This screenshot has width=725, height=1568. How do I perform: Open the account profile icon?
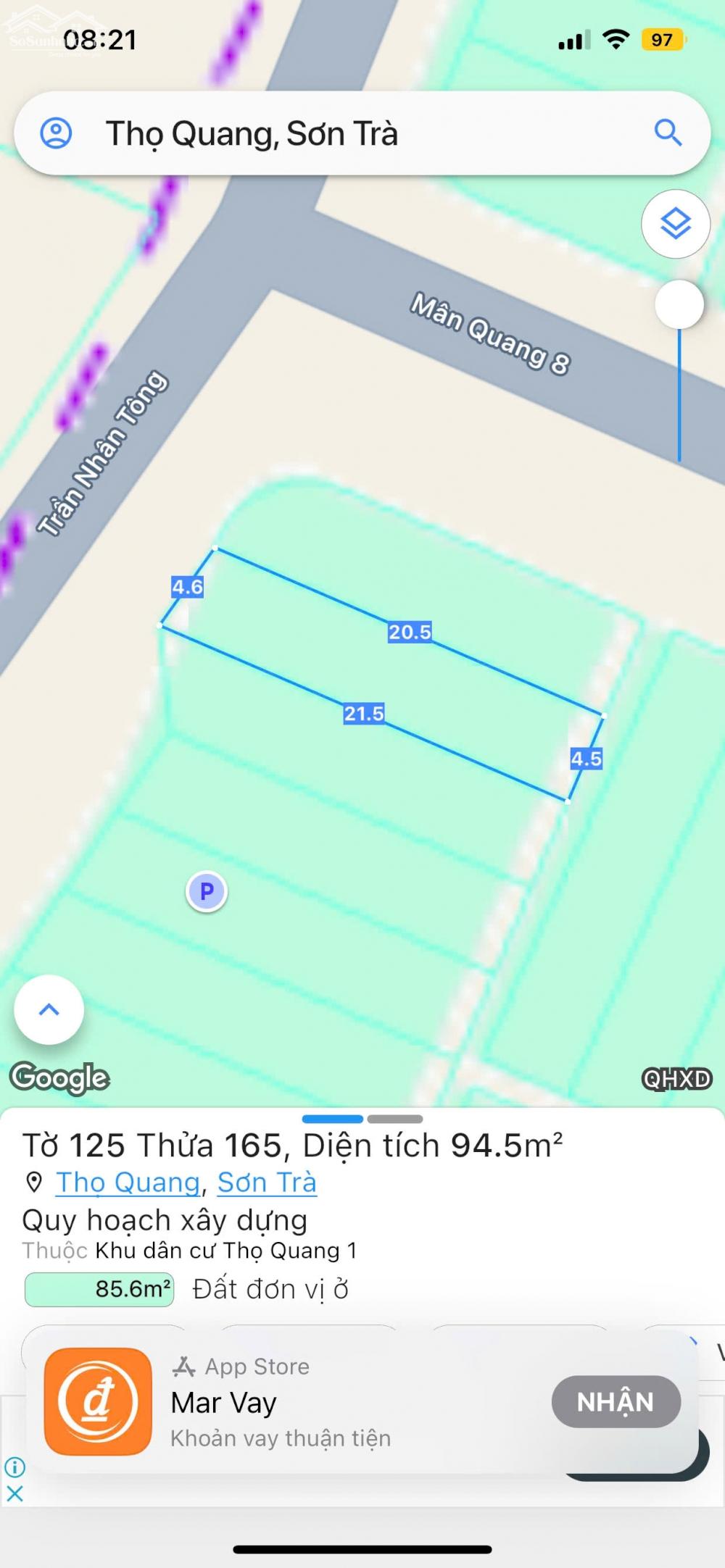tap(56, 133)
